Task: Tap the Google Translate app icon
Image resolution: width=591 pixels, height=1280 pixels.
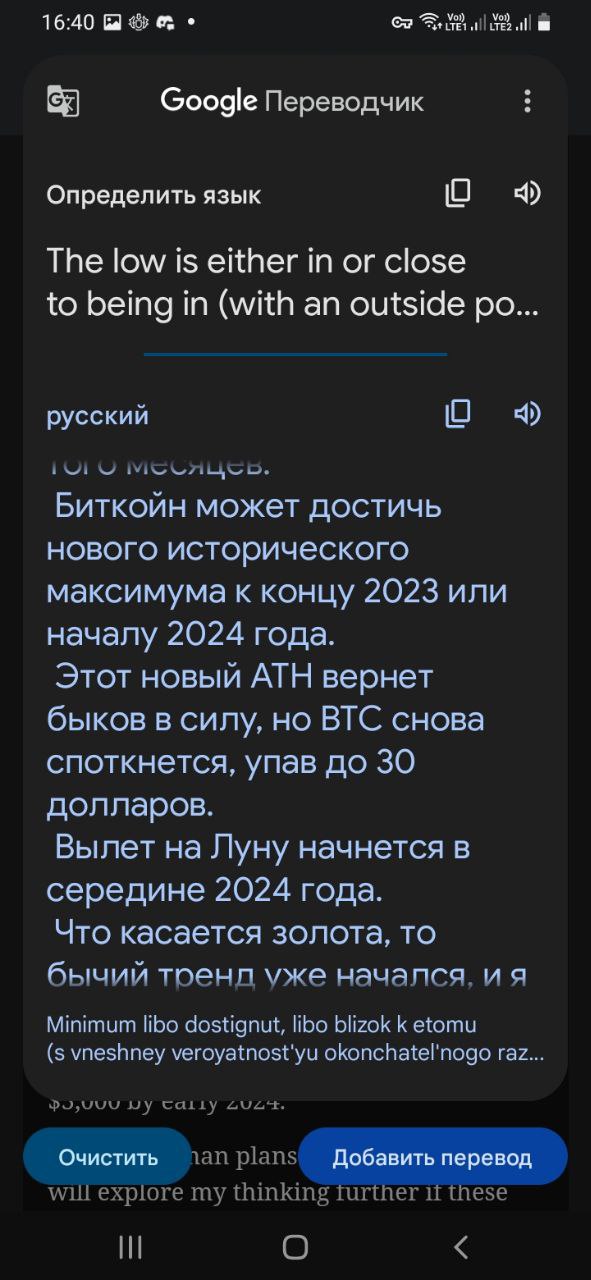Action: click(x=63, y=101)
